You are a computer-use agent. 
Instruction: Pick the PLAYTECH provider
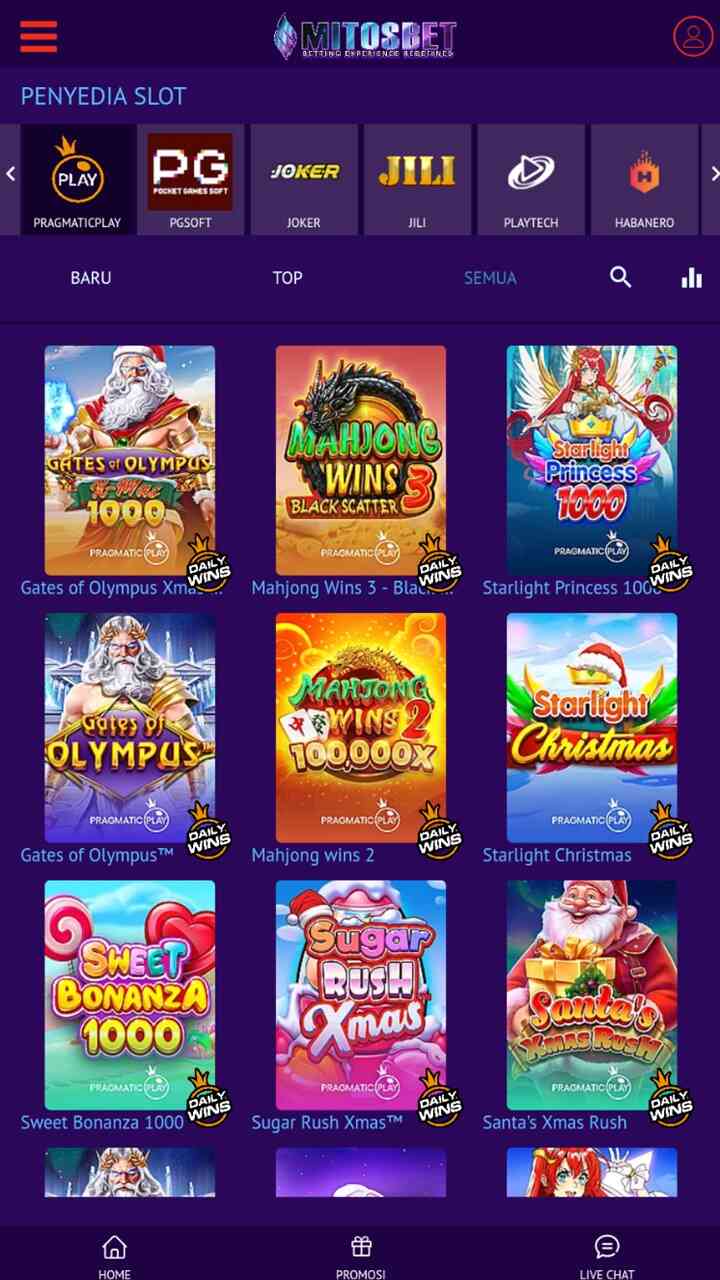tap(531, 180)
